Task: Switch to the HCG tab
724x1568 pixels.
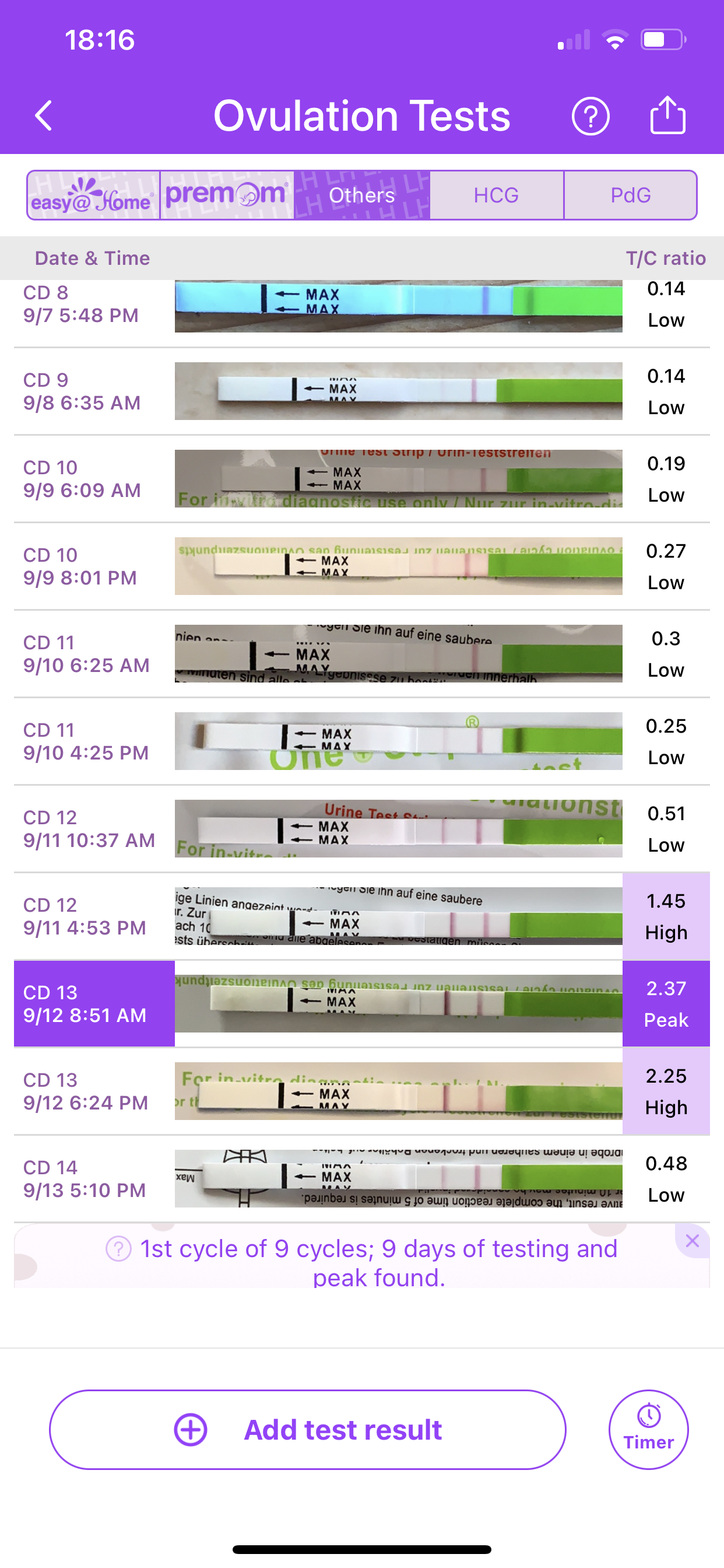Action: (496, 195)
